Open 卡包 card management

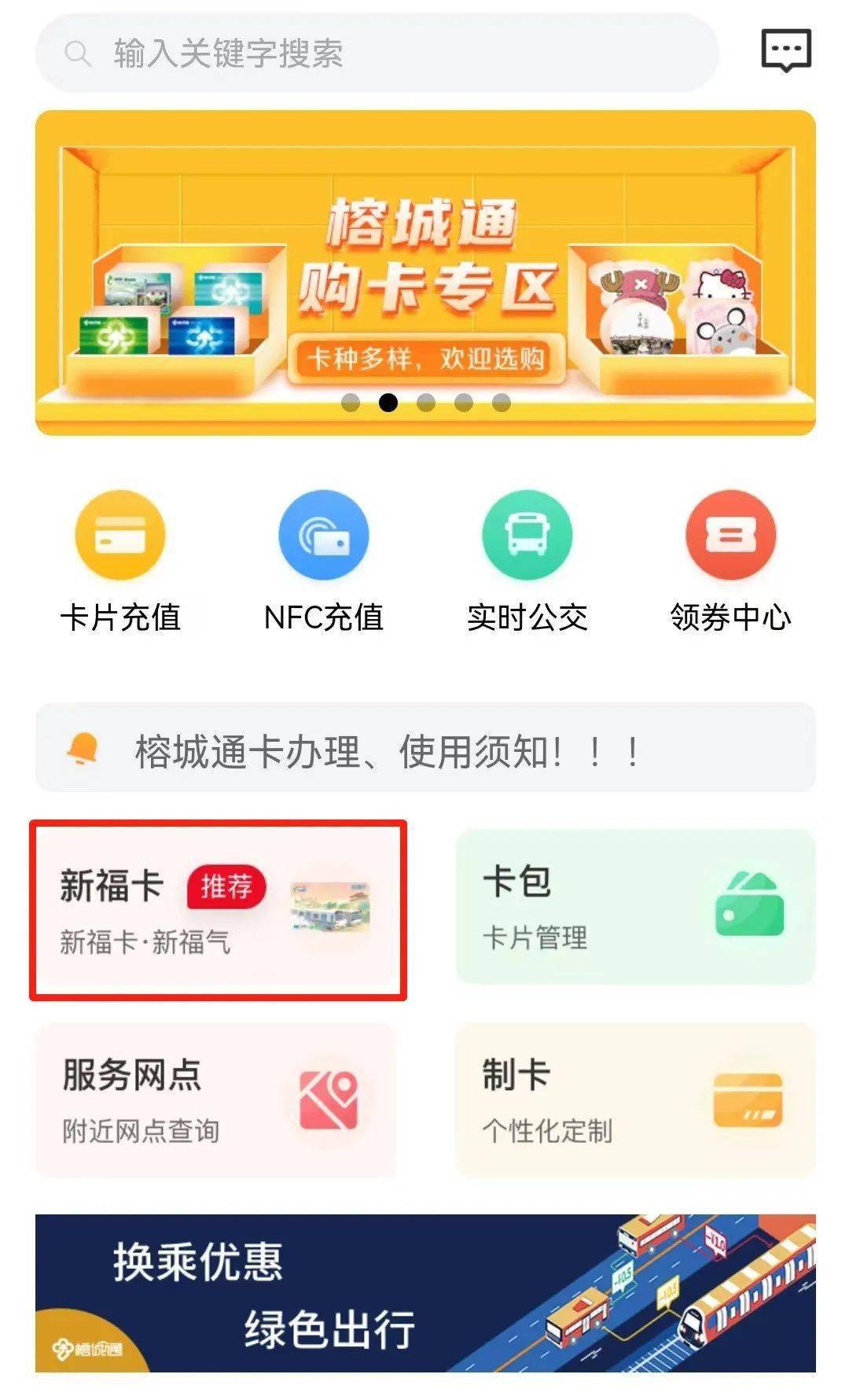pos(635,907)
